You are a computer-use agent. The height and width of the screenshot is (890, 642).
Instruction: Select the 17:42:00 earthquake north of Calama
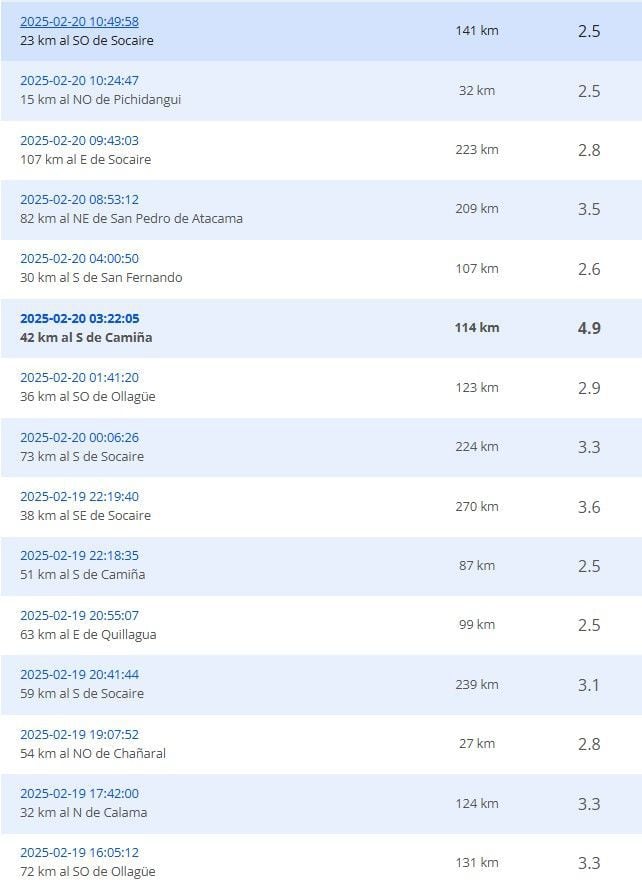(x=79, y=794)
